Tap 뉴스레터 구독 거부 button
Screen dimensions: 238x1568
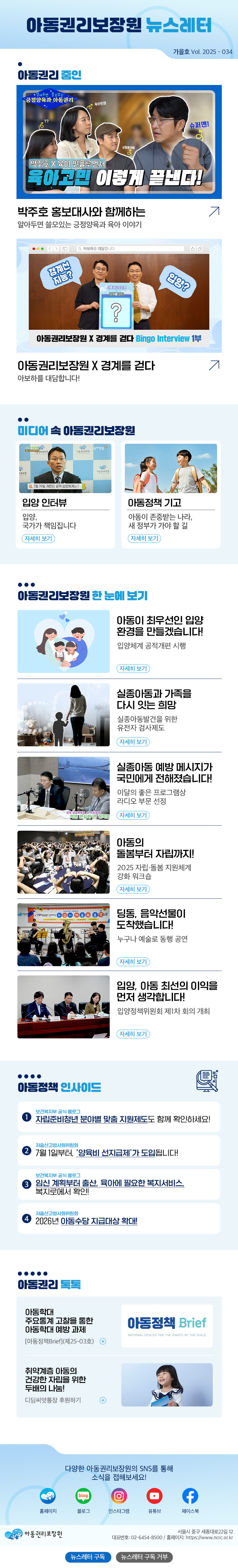[x=144, y=1556]
